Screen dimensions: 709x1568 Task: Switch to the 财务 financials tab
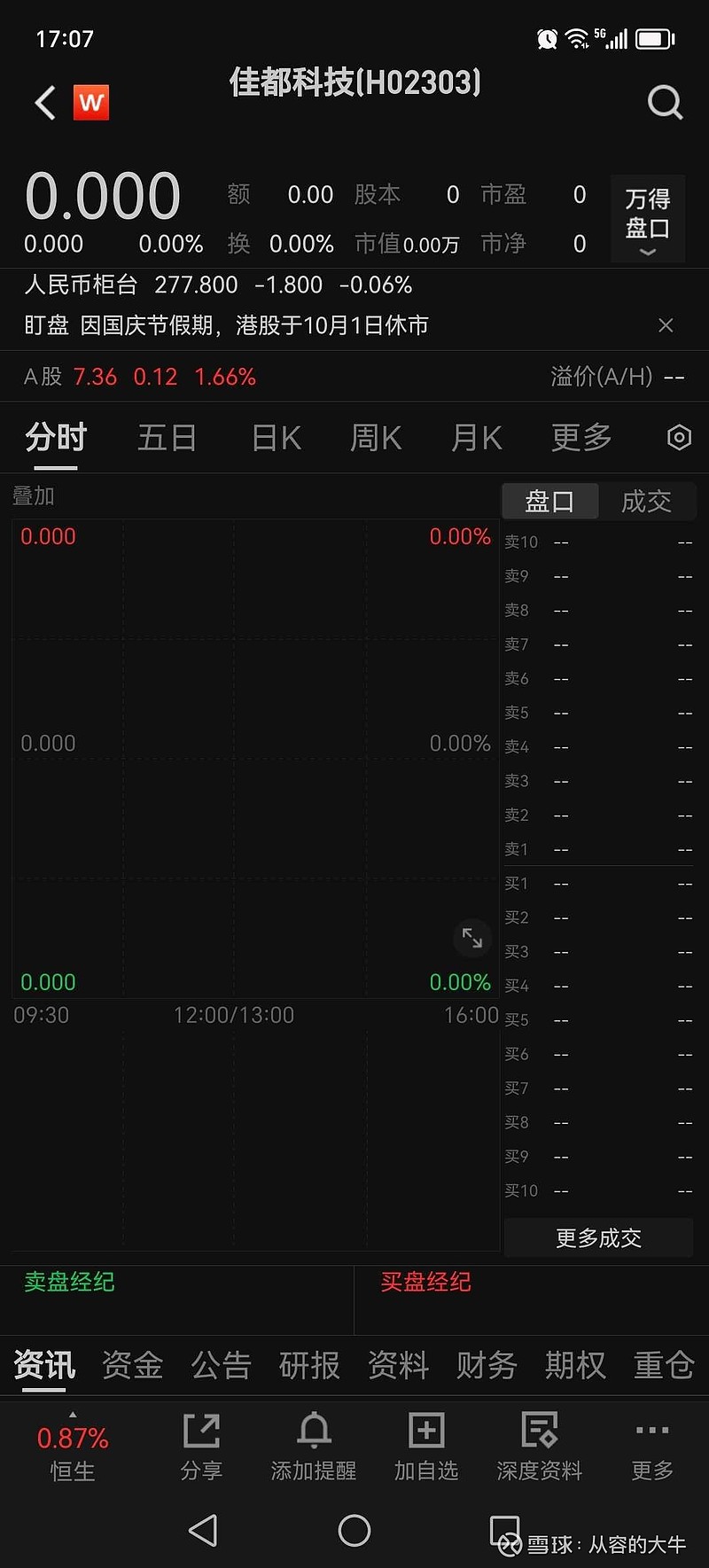coord(487,1365)
